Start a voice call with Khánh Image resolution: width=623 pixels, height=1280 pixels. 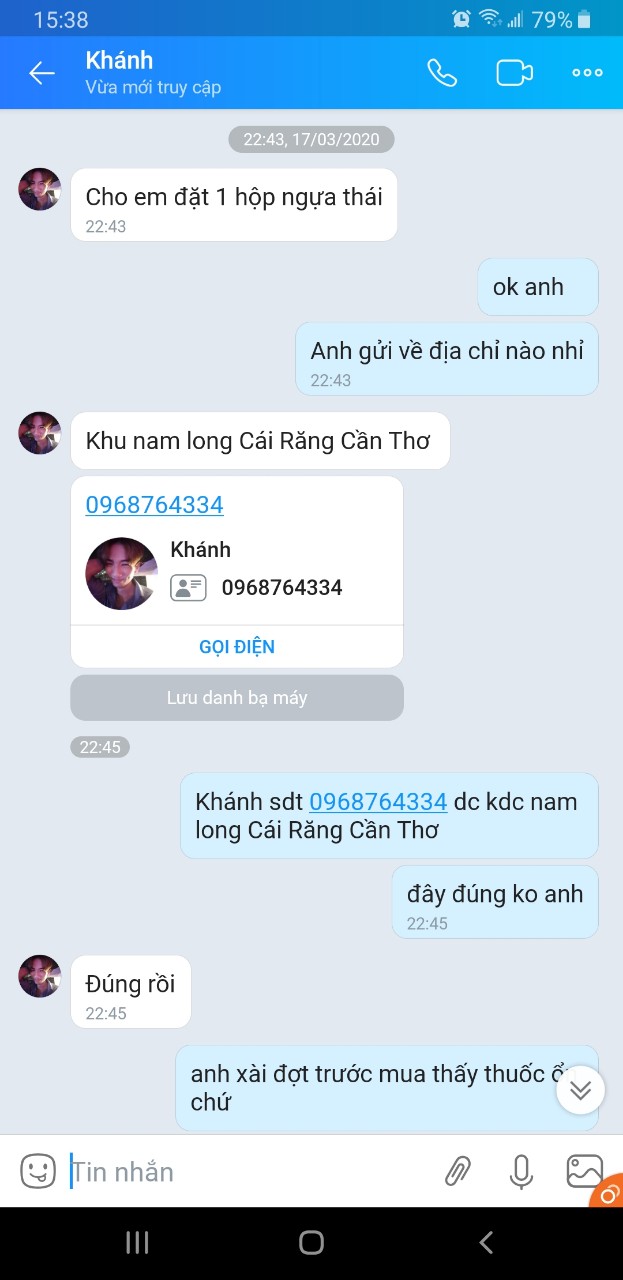tap(442, 73)
